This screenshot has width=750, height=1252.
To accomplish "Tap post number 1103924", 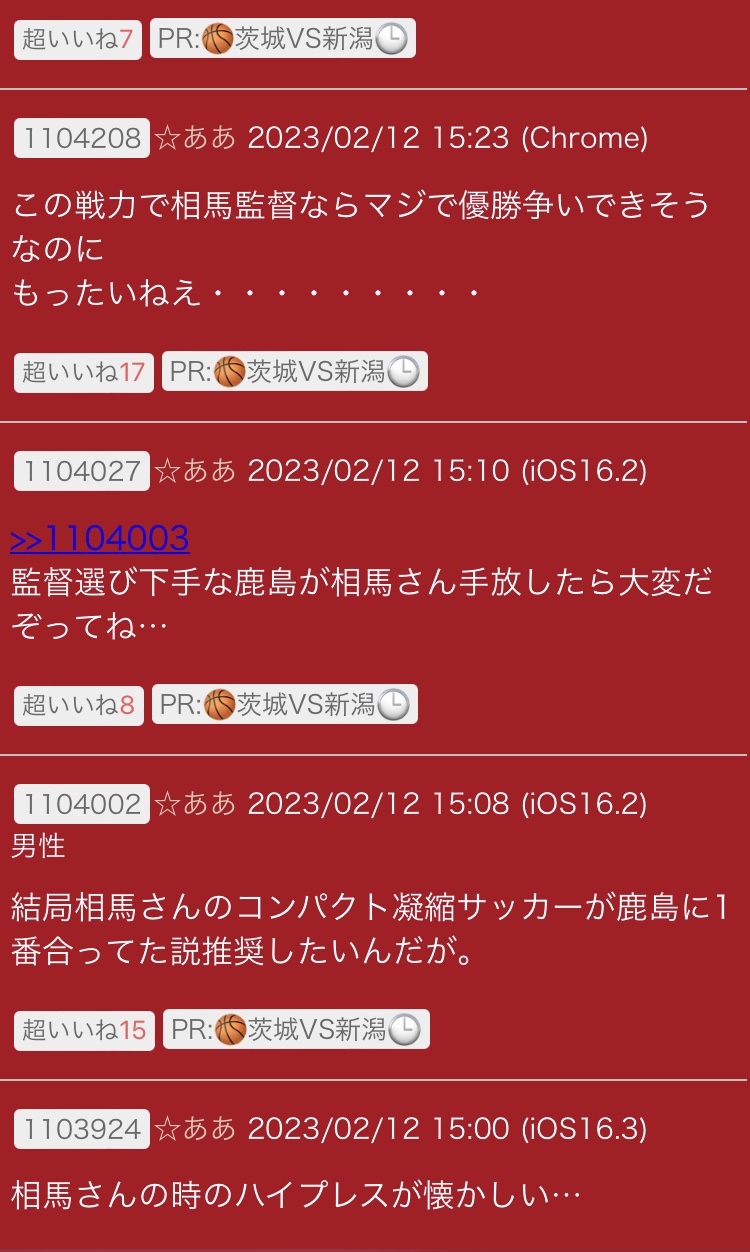I will (82, 1129).
